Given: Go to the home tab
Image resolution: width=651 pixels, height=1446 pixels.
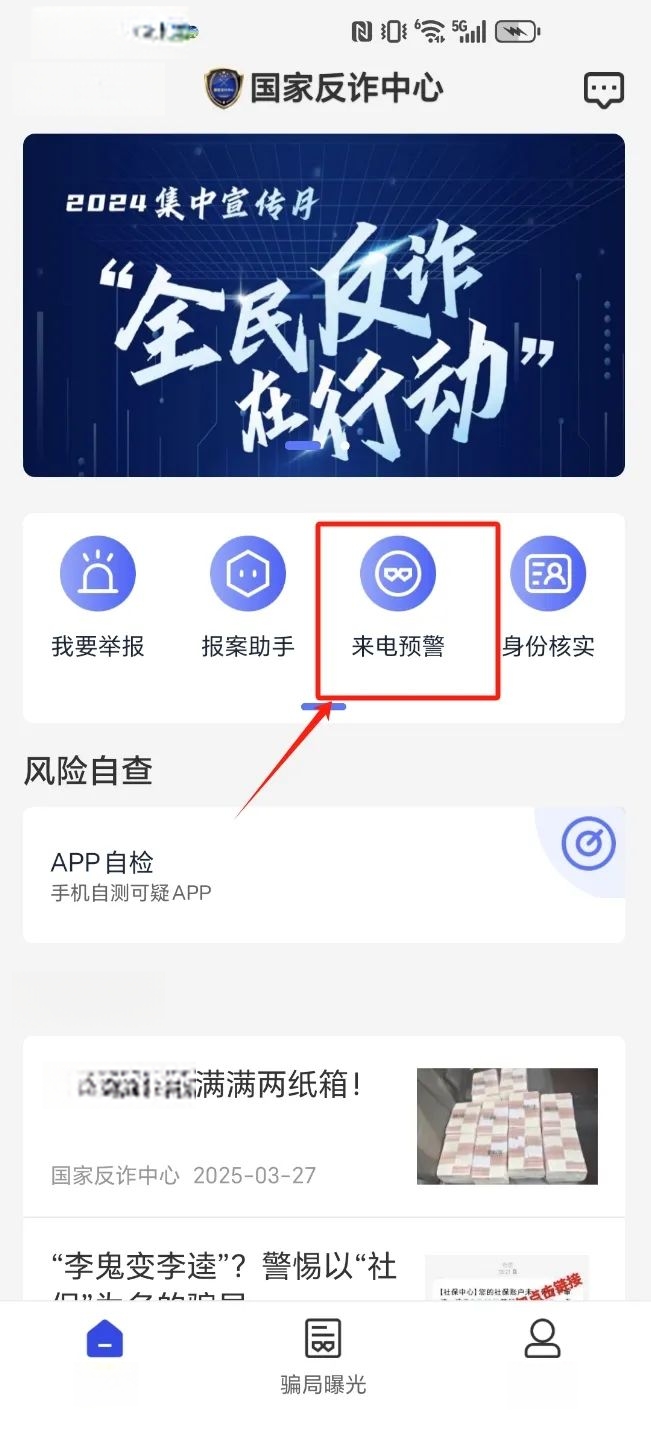Looking at the screenshot, I should tap(104, 1340).
